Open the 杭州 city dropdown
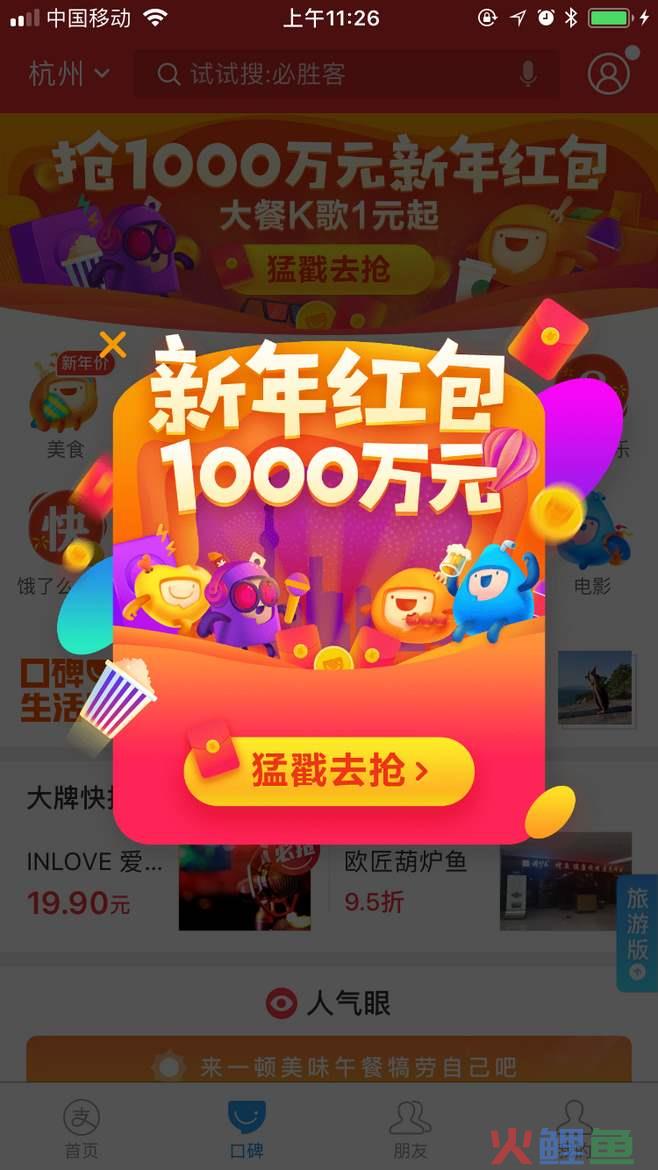658x1170 pixels. click(69, 74)
